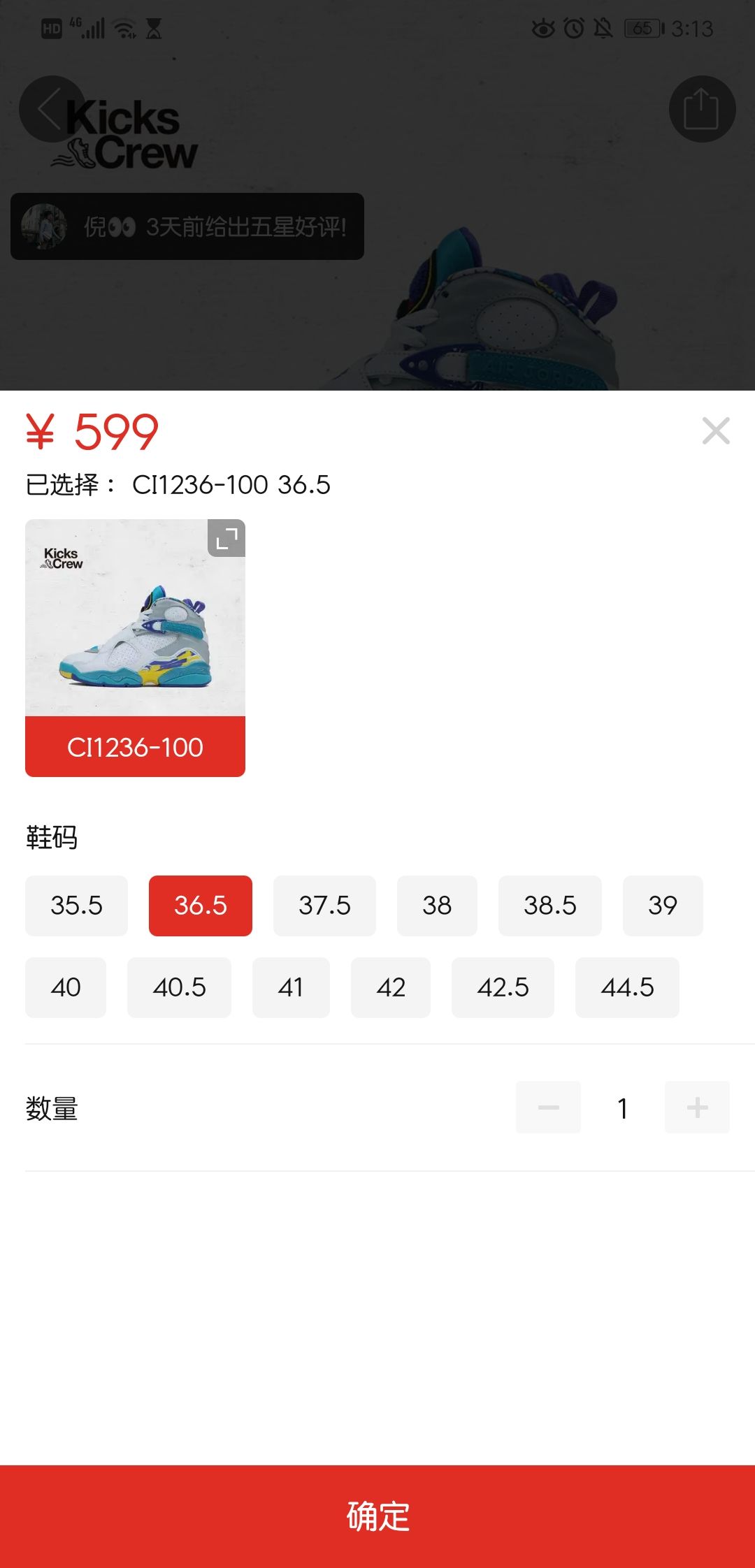Switch size selection to 39
This screenshot has width=755, height=1568.
pos(662,906)
